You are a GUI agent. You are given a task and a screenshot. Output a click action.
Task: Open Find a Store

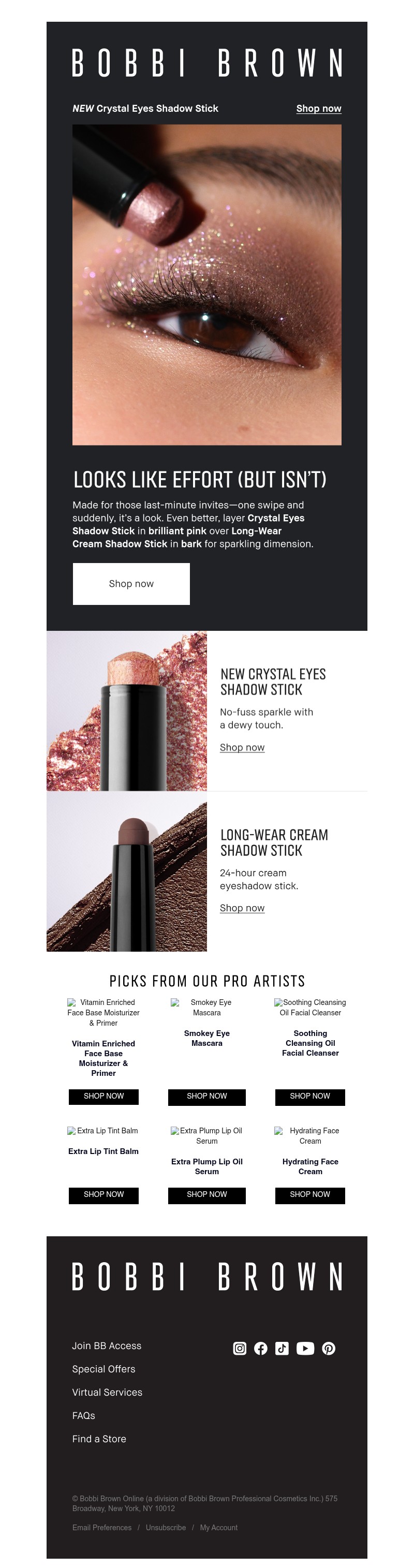click(99, 1438)
